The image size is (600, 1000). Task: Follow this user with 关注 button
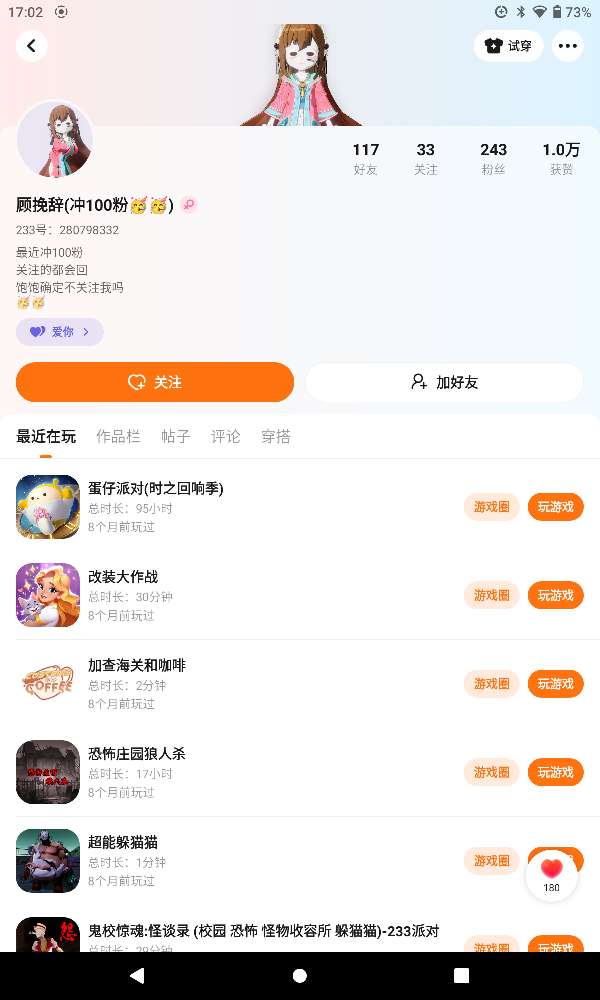(x=155, y=382)
